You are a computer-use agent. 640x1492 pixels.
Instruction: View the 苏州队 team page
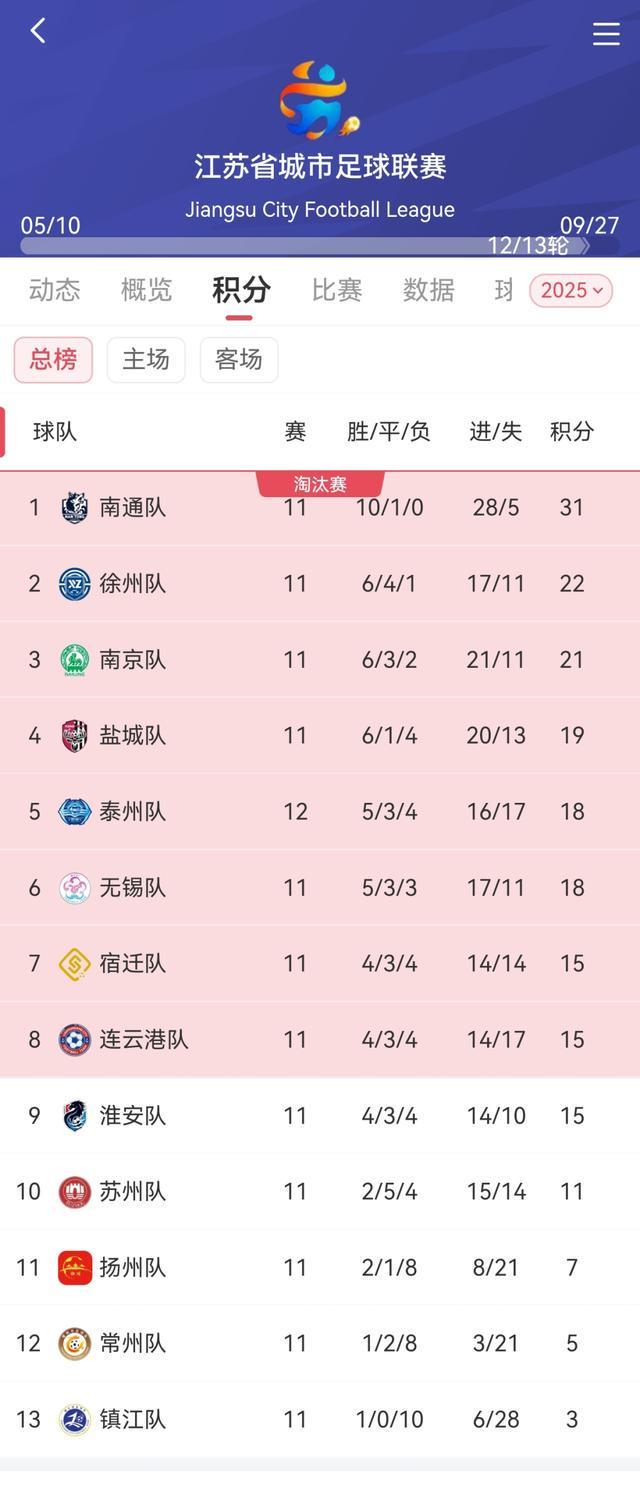pos(132,1192)
